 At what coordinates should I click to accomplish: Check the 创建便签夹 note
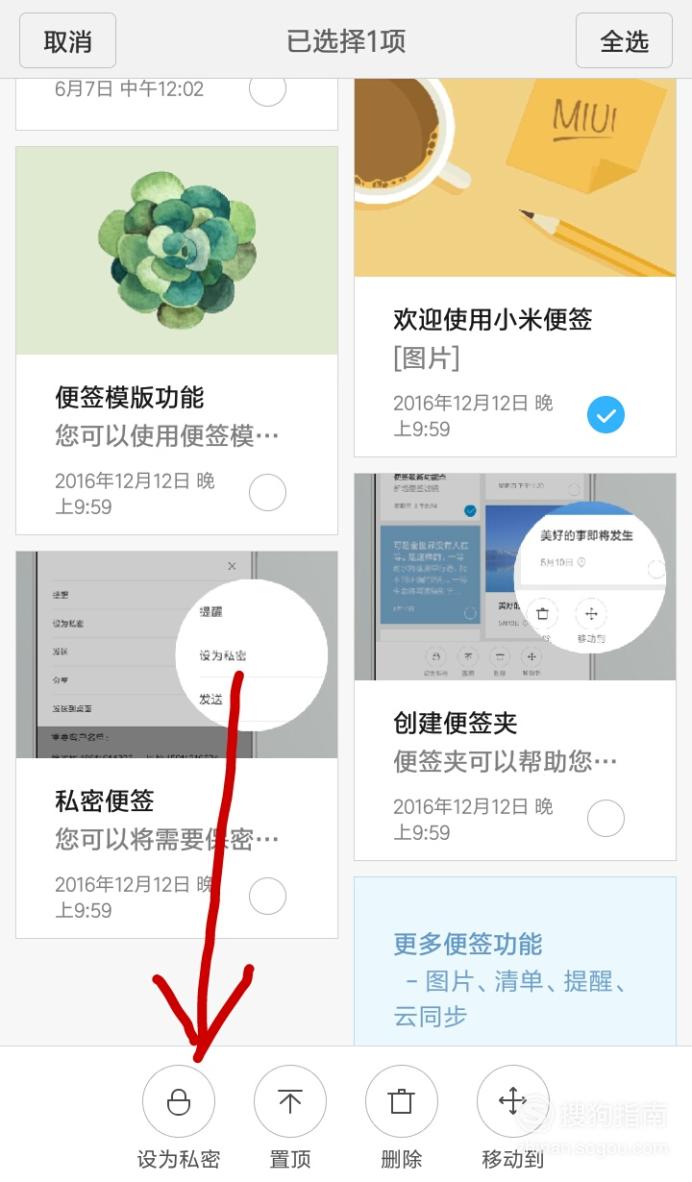tap(605, 818)
